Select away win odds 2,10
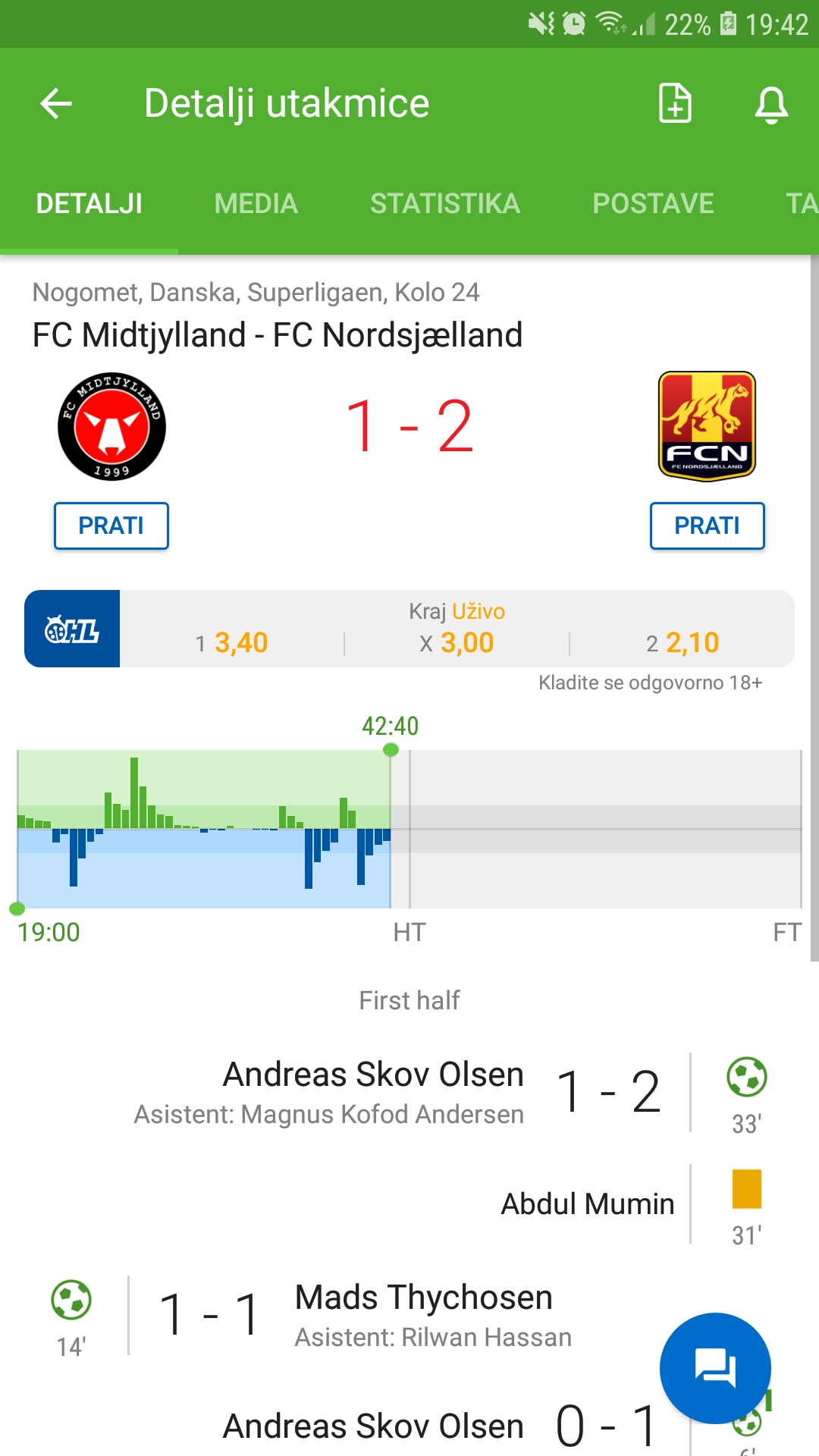This screenshot has width=819, height=1456. (682, 642)
